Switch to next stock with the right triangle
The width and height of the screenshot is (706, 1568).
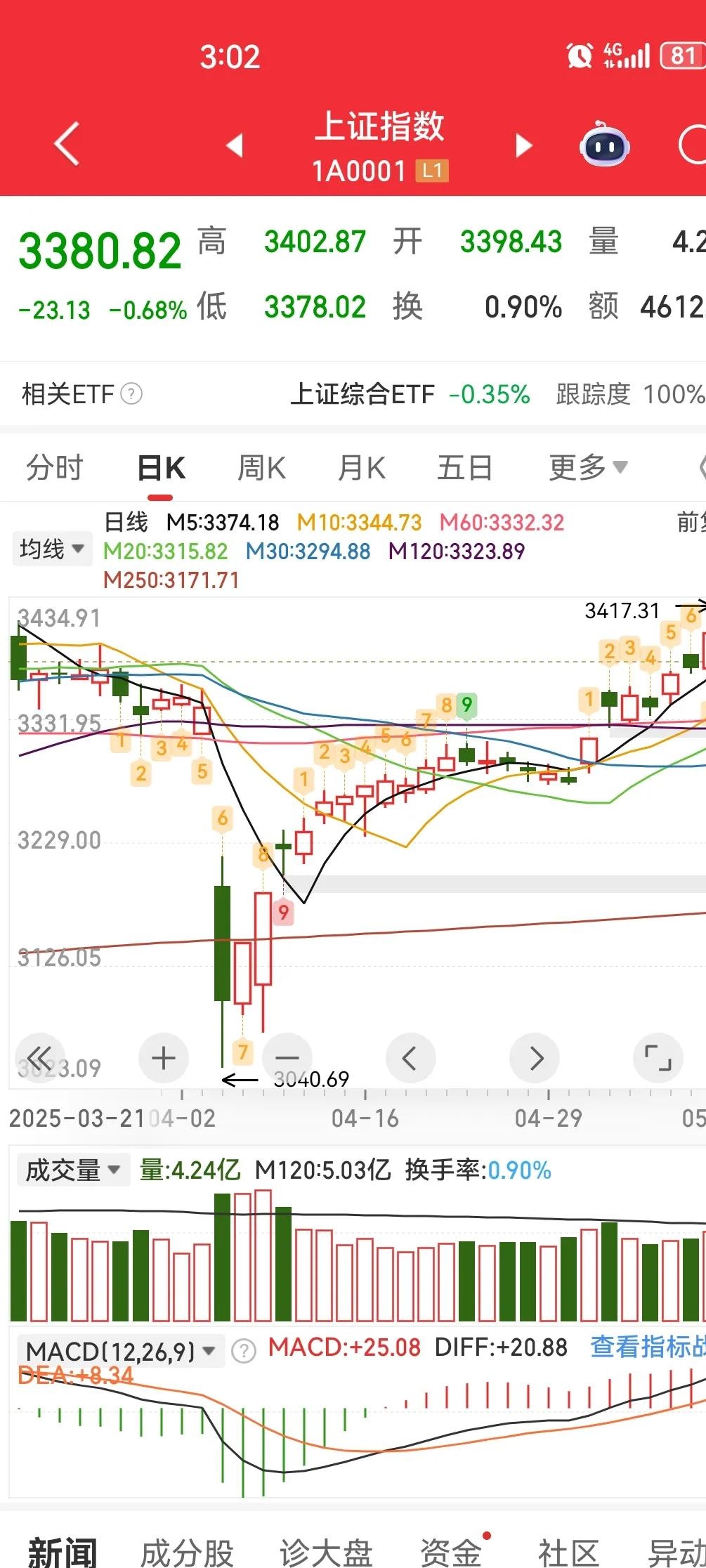coord(523,144)
